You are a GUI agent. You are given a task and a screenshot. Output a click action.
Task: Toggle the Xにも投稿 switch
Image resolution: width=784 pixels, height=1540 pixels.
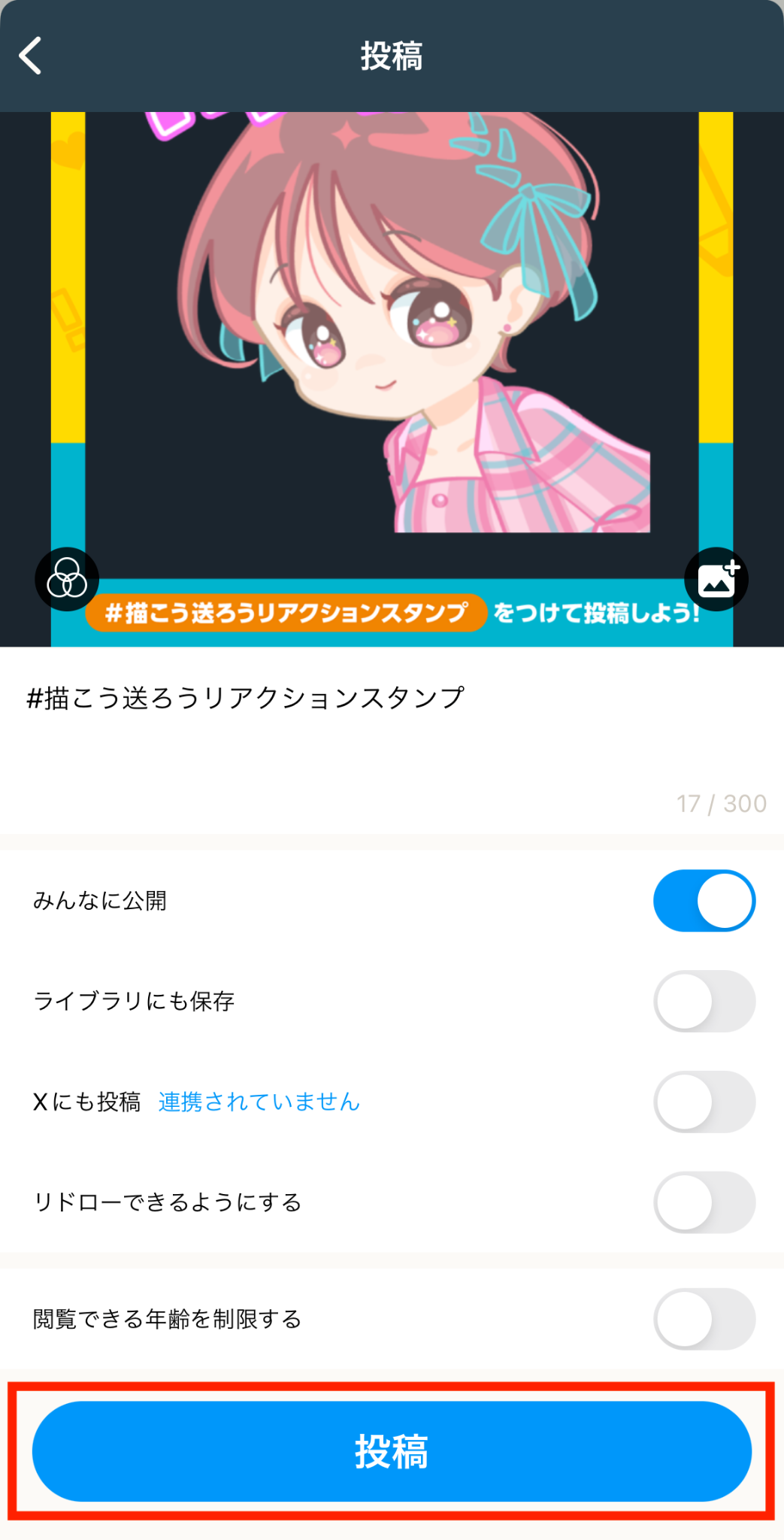pyautogui.click(x=704, y=1102)
